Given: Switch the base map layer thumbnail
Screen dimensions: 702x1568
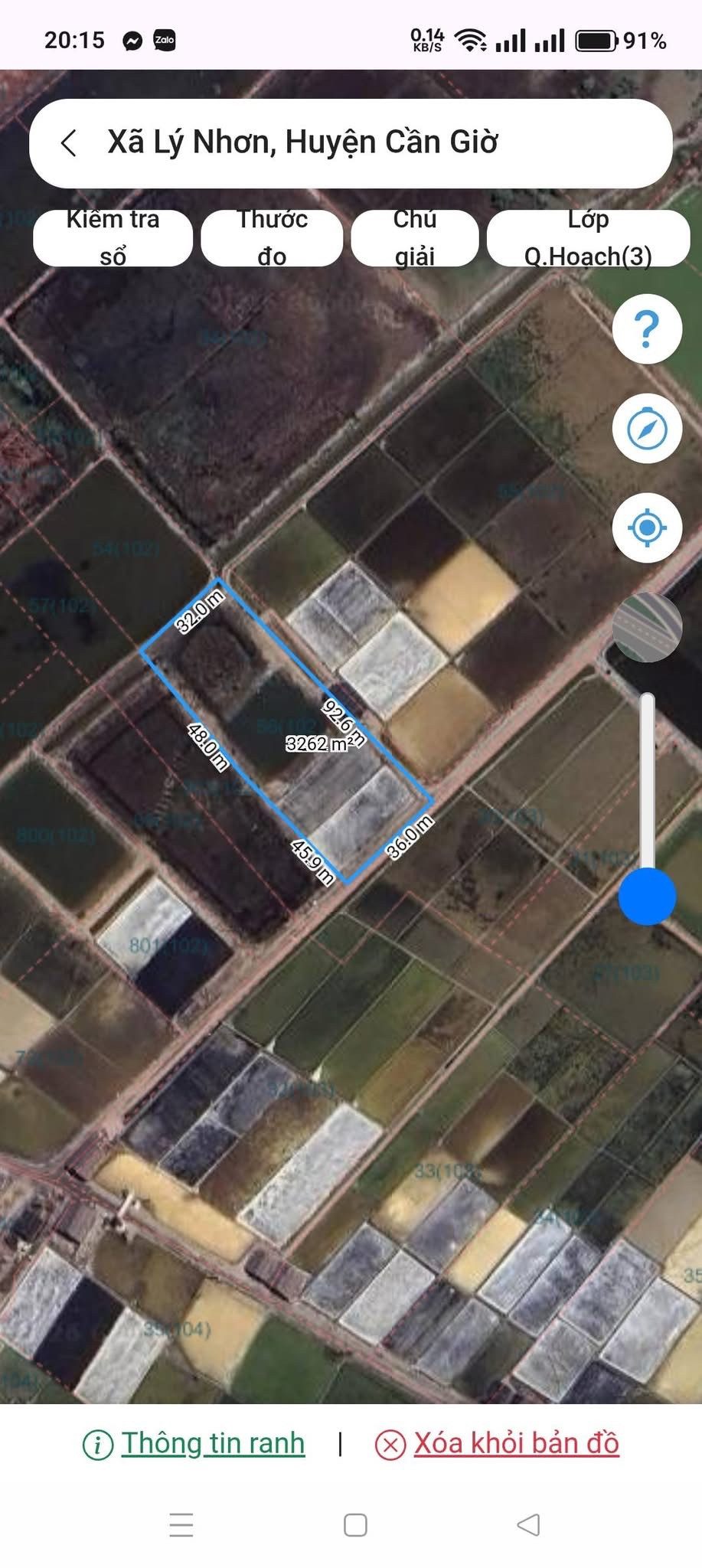Looking at the screenshot, I should click(647, 627).
